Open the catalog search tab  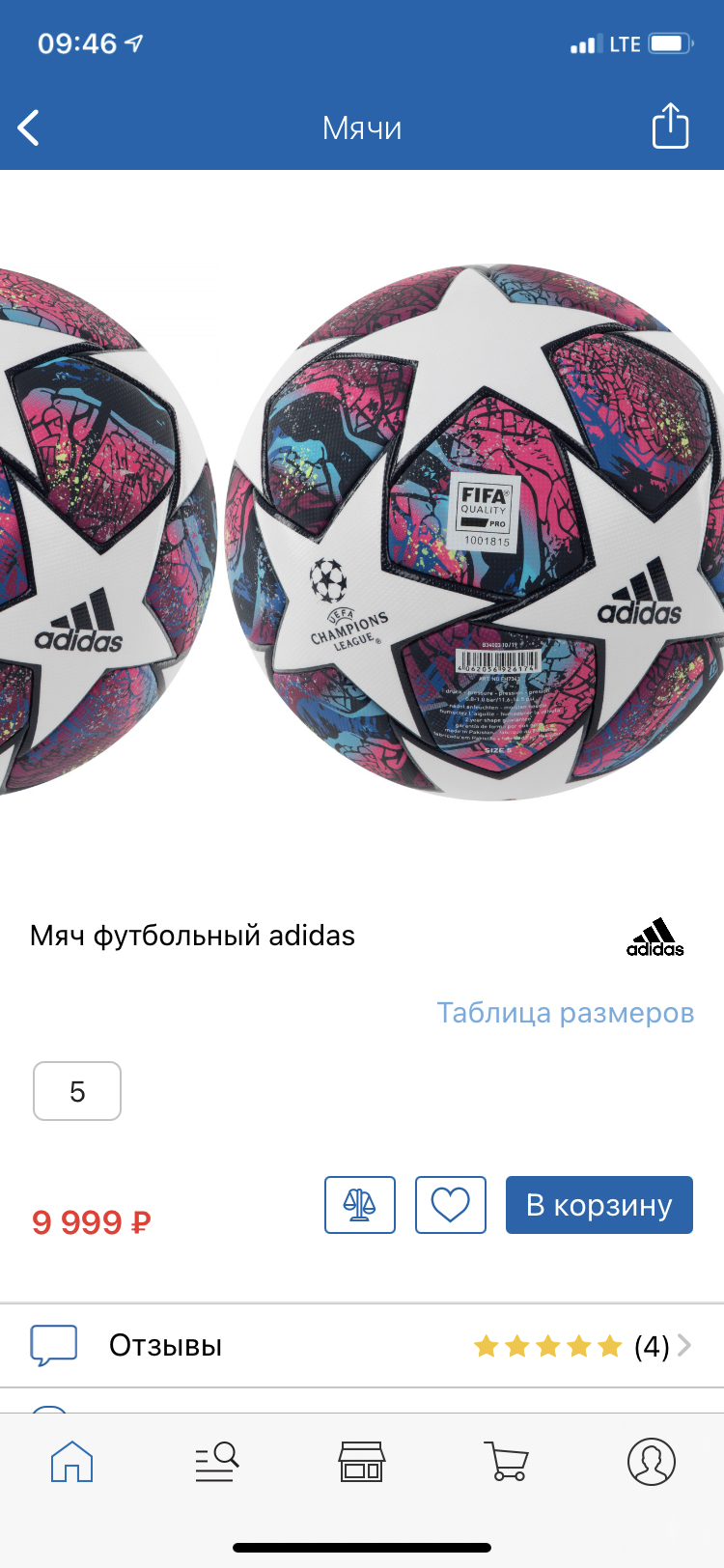[216, 1462]
